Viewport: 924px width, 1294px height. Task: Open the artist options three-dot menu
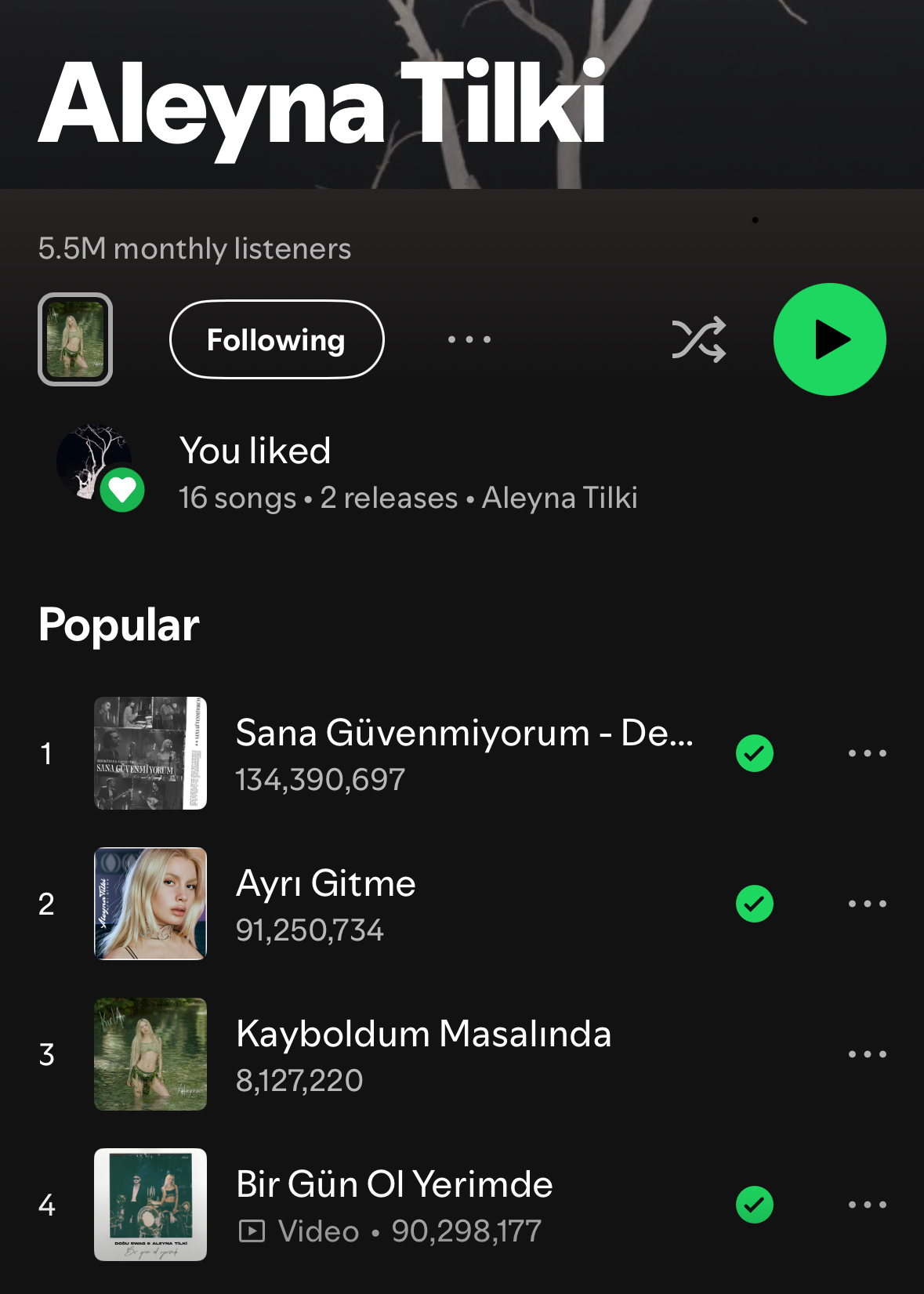(469, 339)
